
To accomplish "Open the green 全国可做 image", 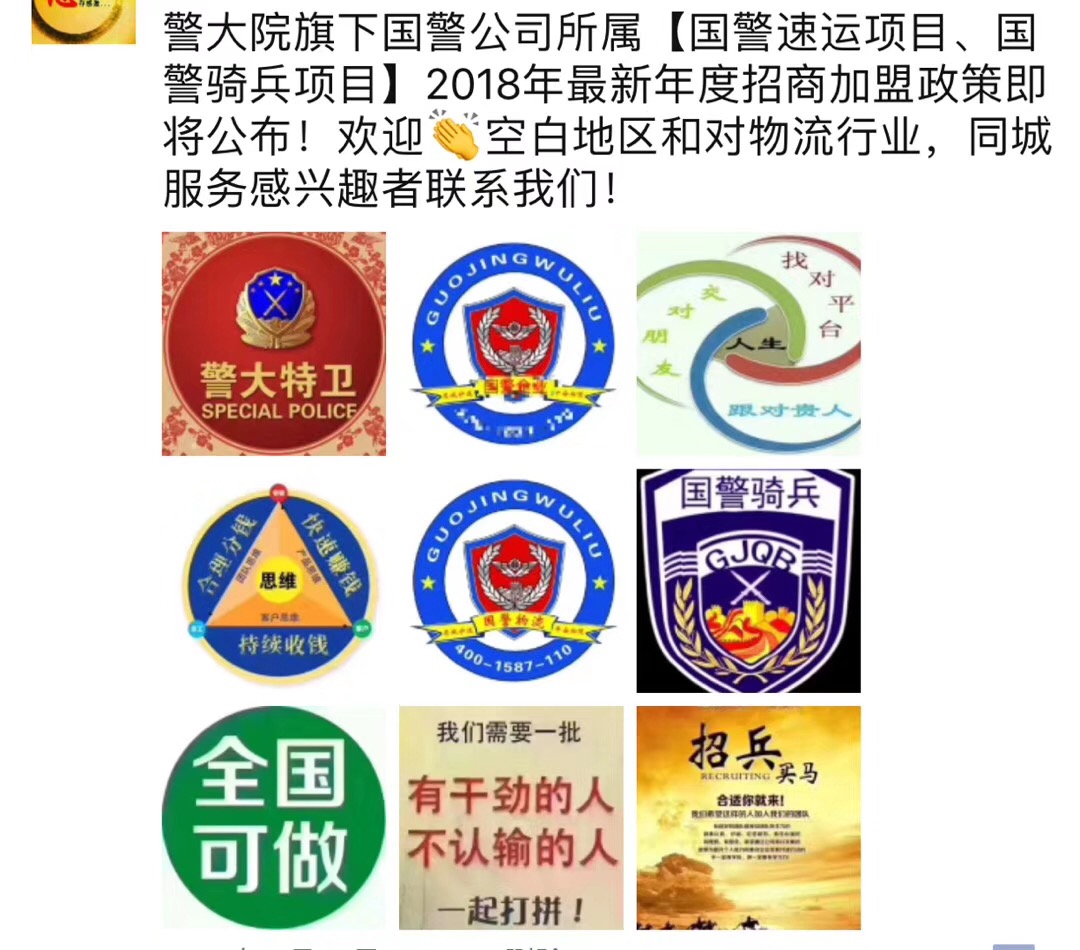I will tap(274, 818).
